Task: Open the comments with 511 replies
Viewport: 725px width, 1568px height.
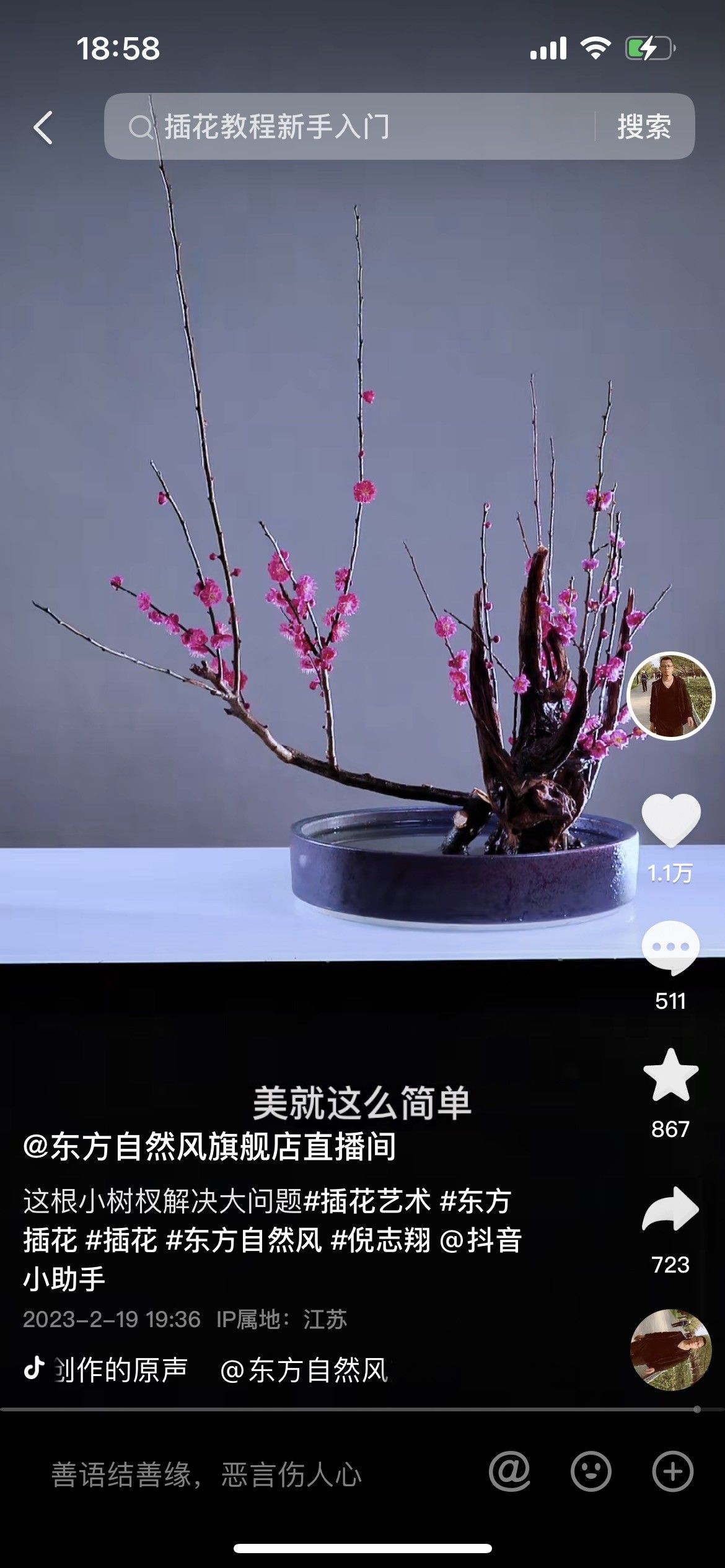Action: [x=670, y=947]
